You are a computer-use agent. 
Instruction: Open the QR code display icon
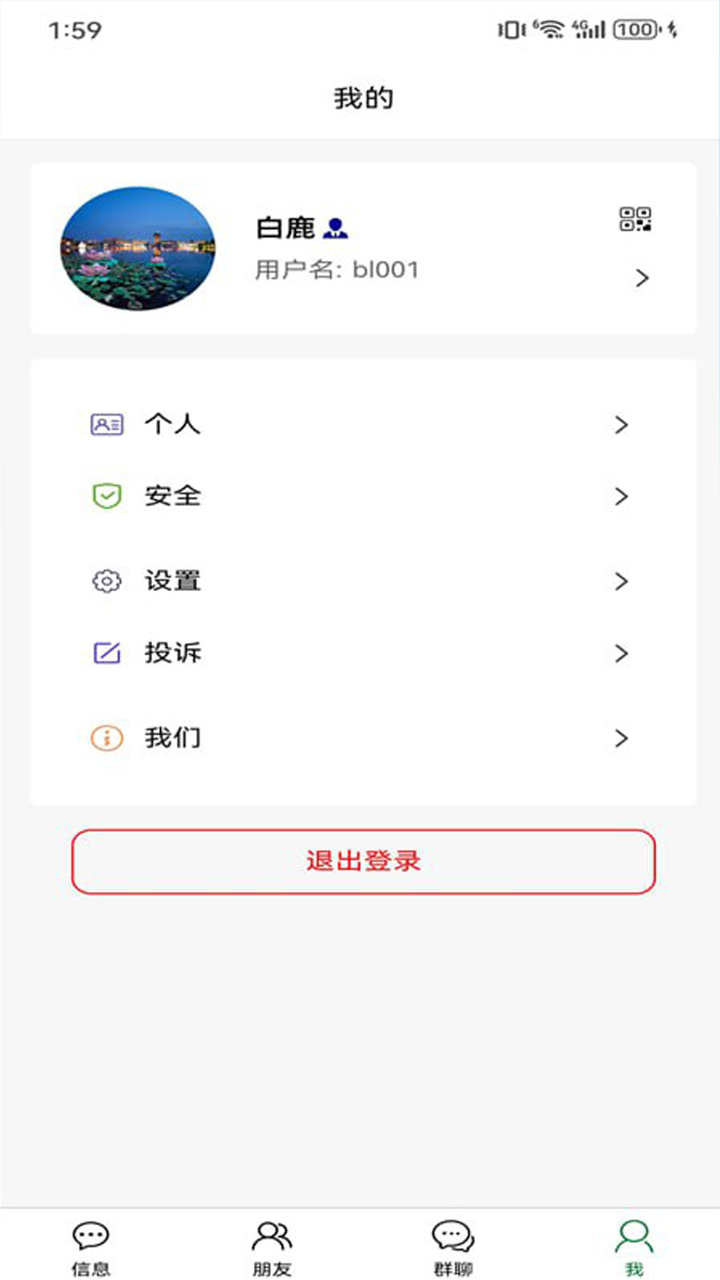point(636,219)
